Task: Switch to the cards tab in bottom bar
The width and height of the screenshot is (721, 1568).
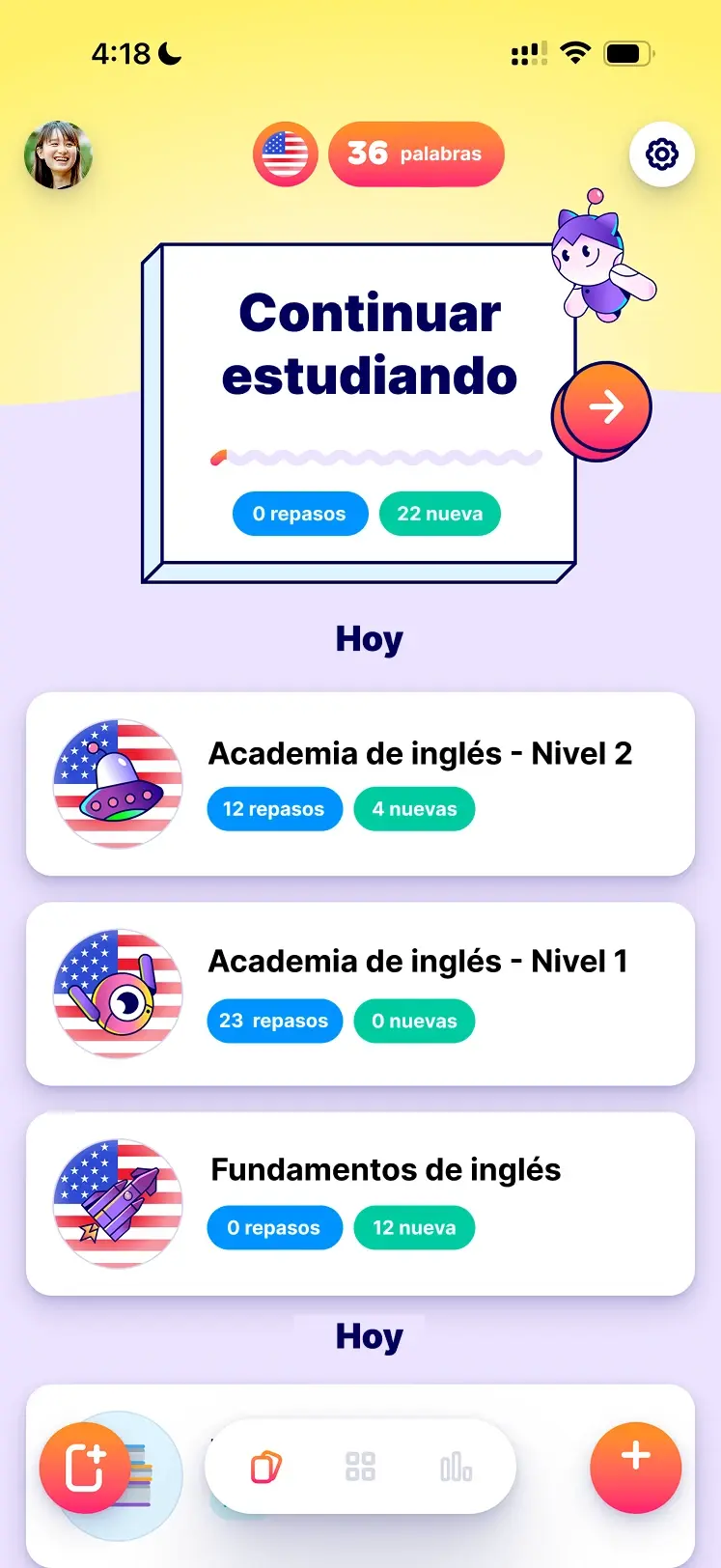Action: click(x=265, y=1468)
